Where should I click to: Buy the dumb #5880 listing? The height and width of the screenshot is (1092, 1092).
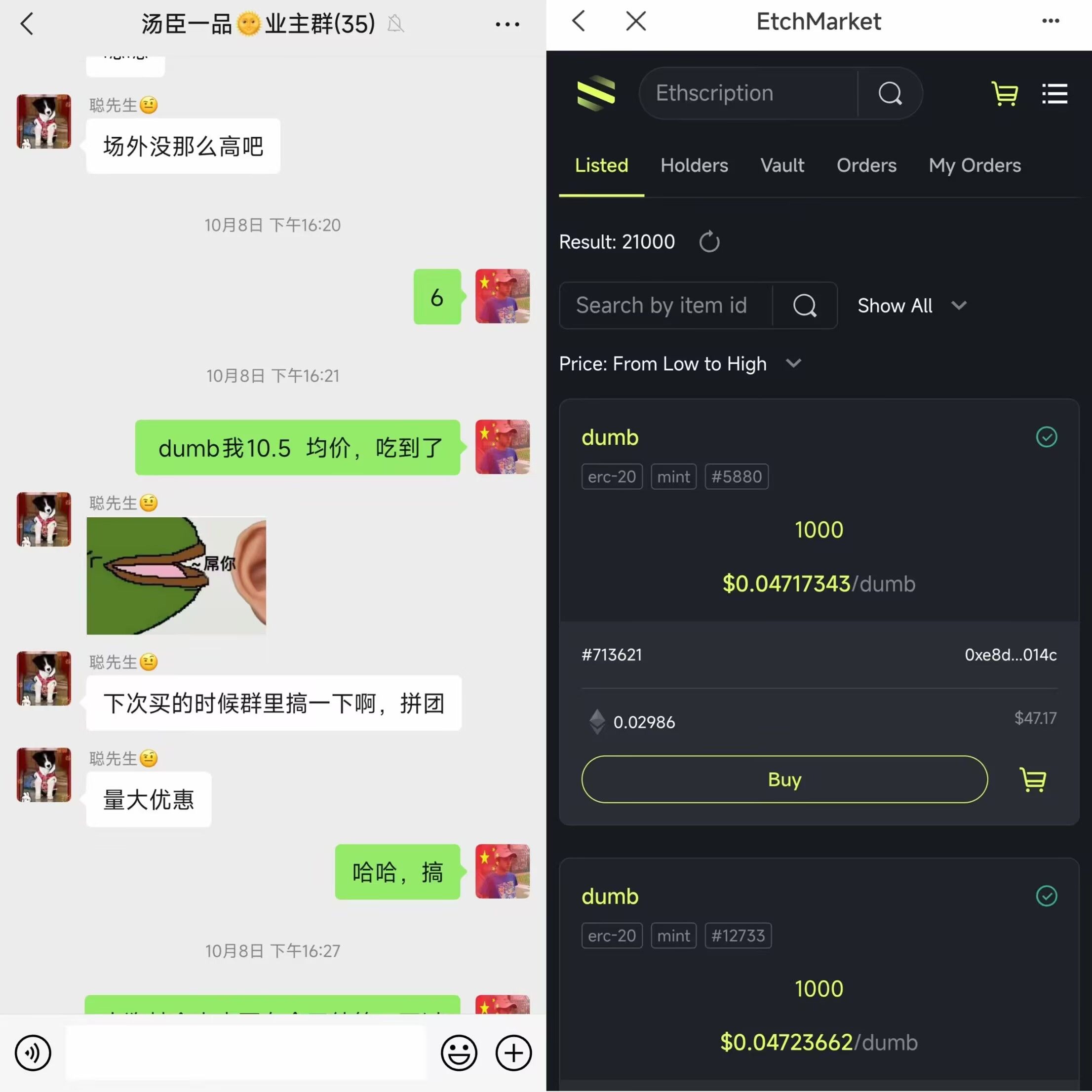coord(784,779)
